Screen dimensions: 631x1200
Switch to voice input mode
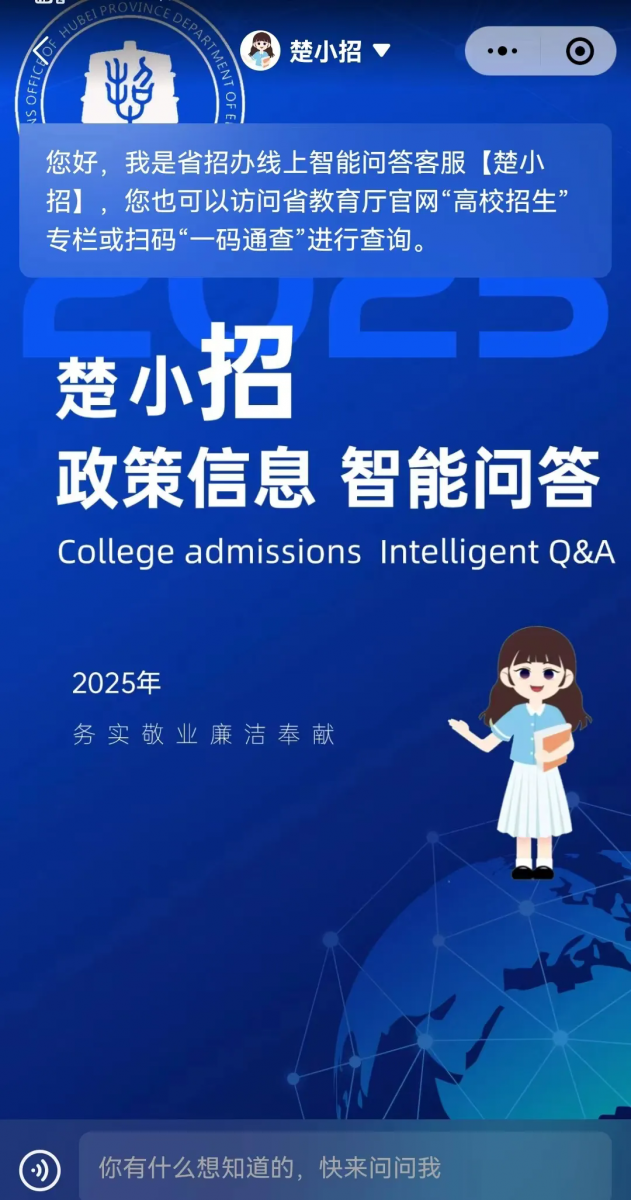tap(40, 1168)
